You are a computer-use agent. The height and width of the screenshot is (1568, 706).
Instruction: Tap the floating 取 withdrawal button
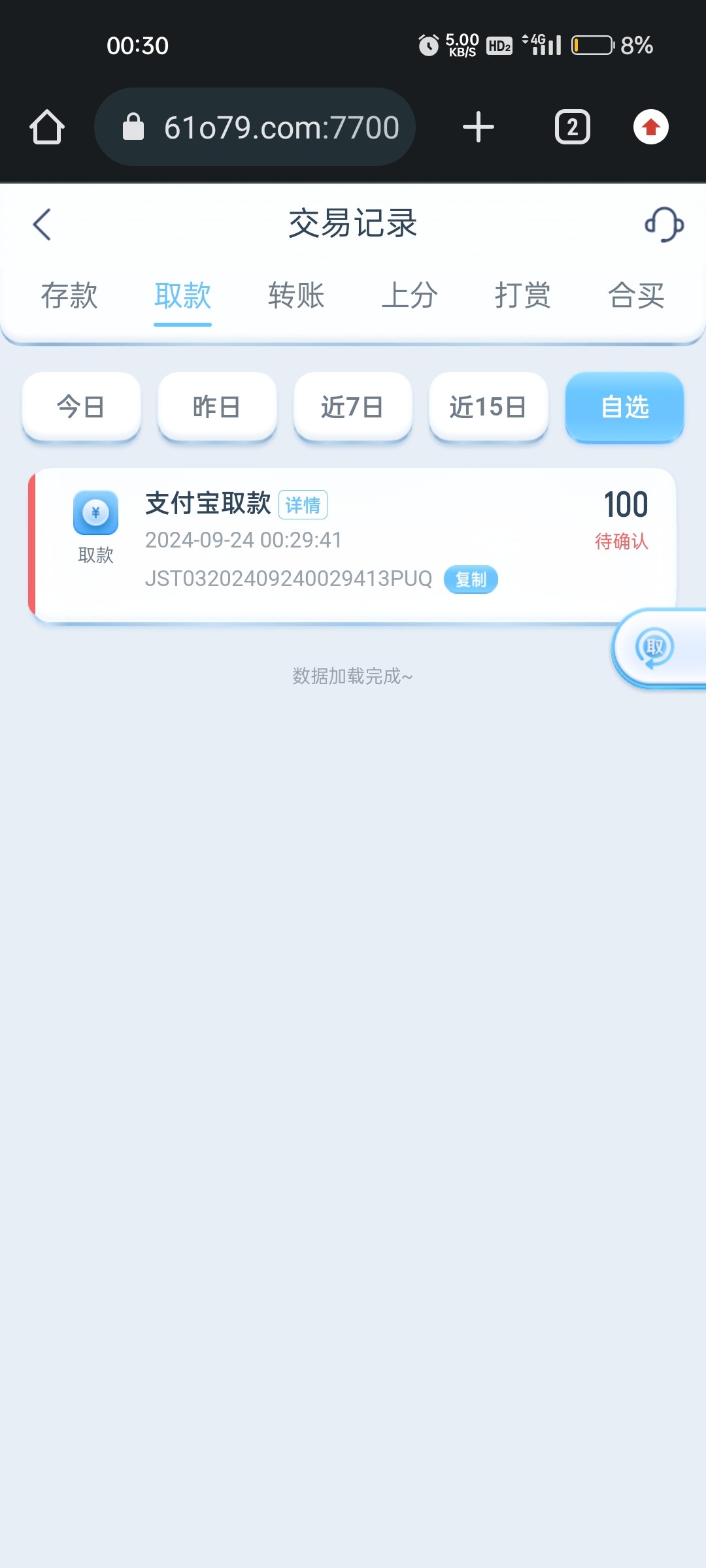pos(655,647)
